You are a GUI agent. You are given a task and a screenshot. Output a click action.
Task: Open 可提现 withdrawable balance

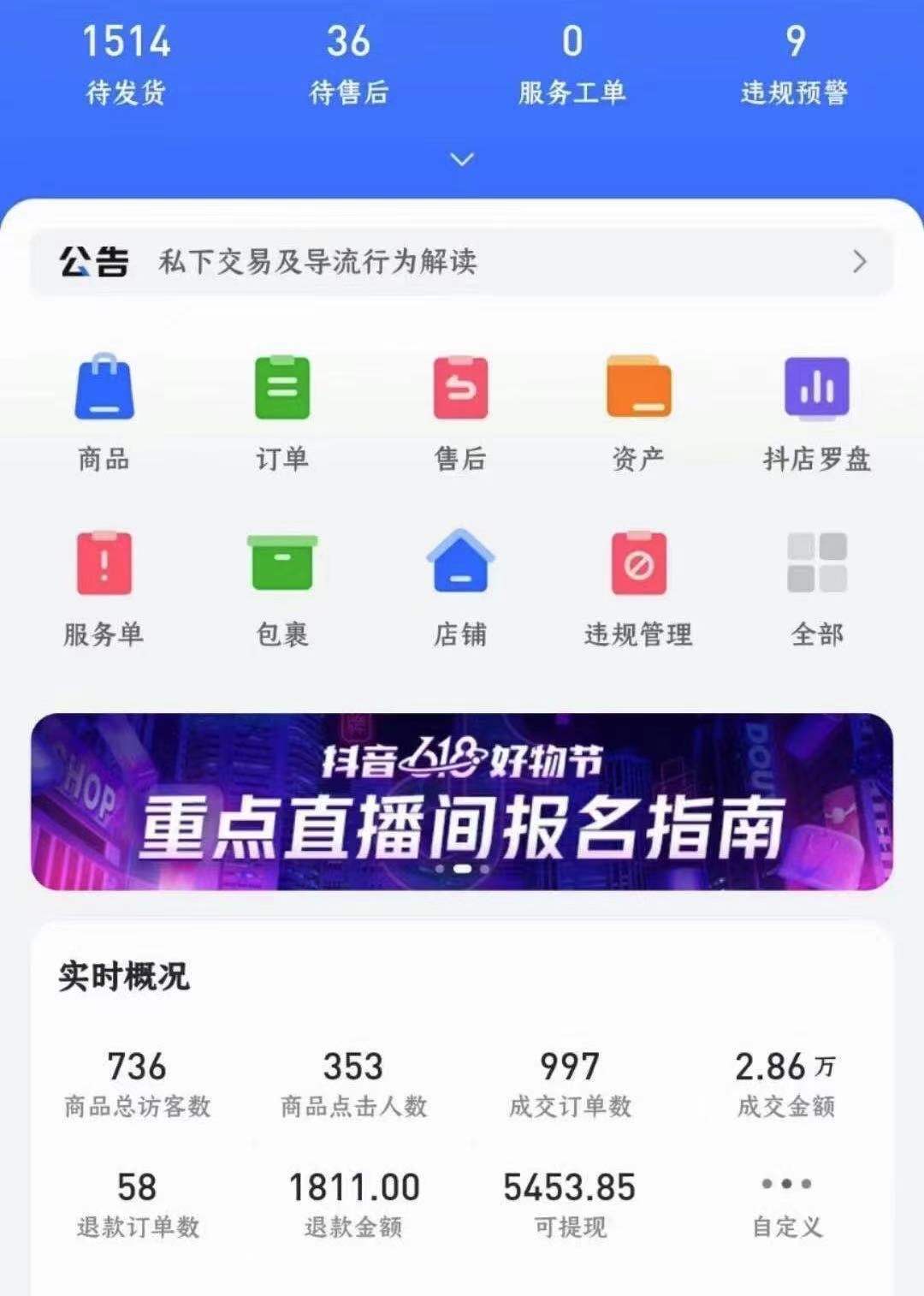570,1204
